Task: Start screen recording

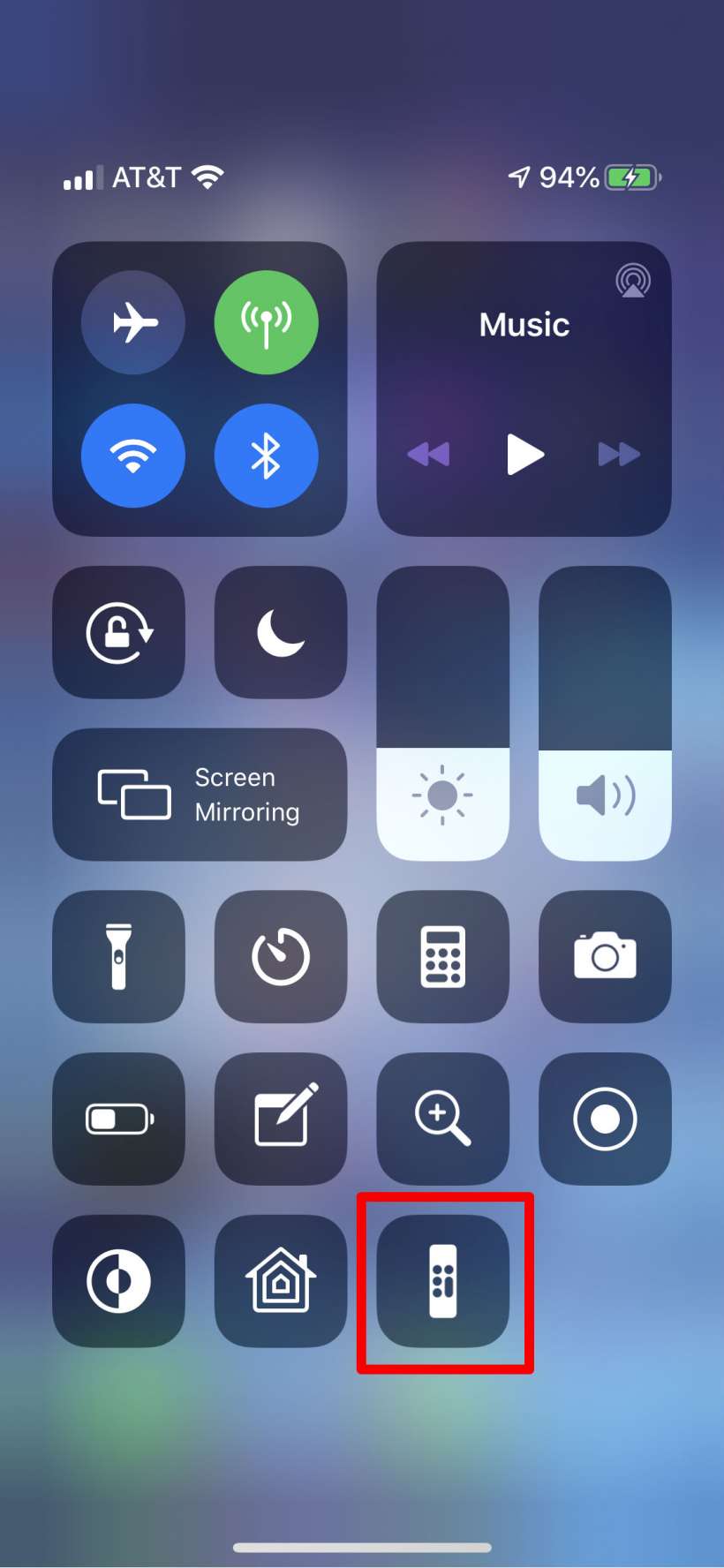Action: (x=605, y=1119)
